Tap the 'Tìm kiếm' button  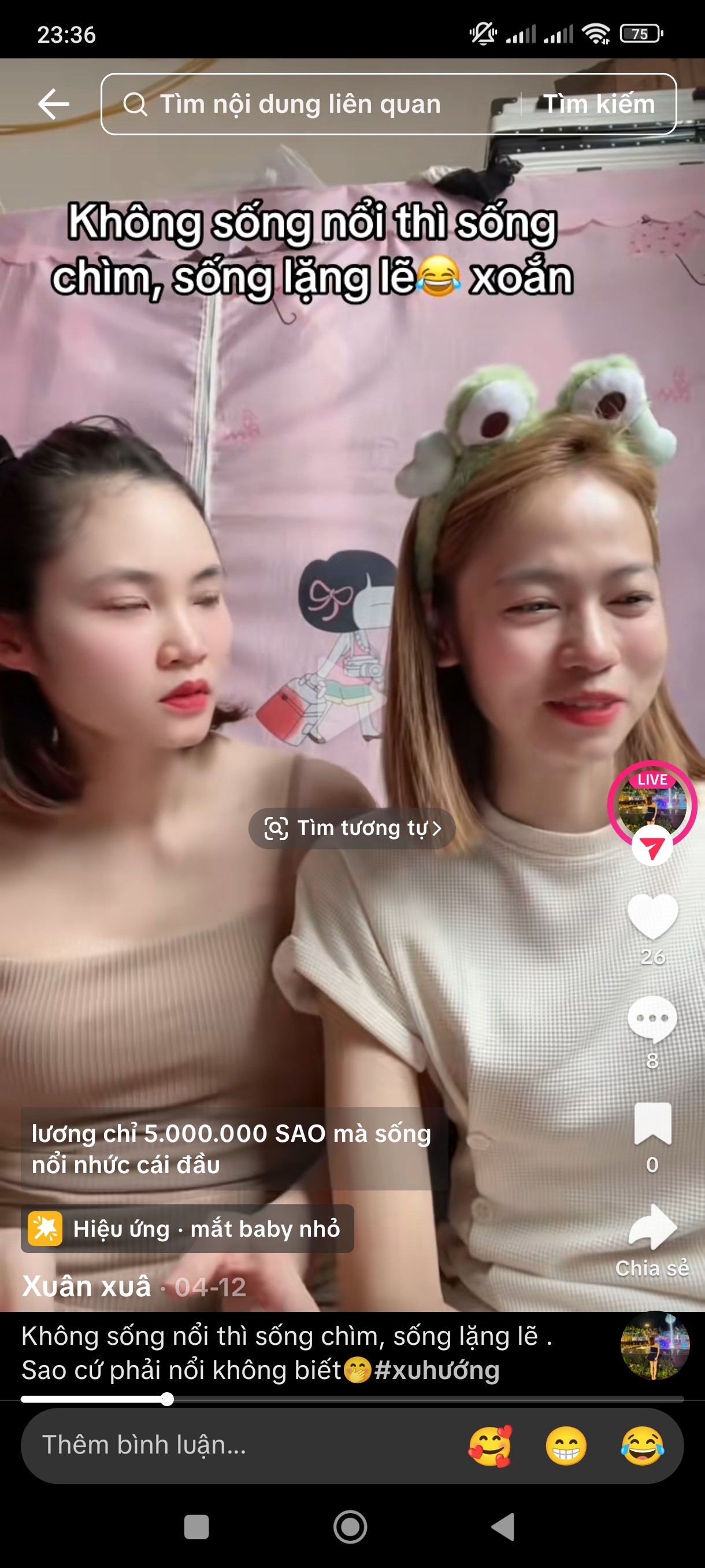tap(599, 104)
